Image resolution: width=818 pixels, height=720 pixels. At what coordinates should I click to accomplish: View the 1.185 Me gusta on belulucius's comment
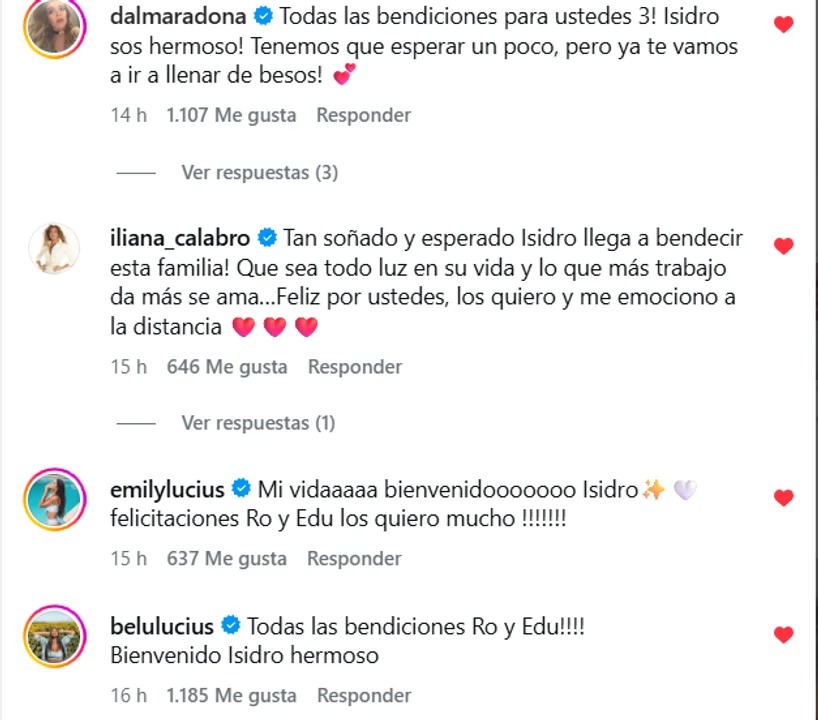pos(231,695)
